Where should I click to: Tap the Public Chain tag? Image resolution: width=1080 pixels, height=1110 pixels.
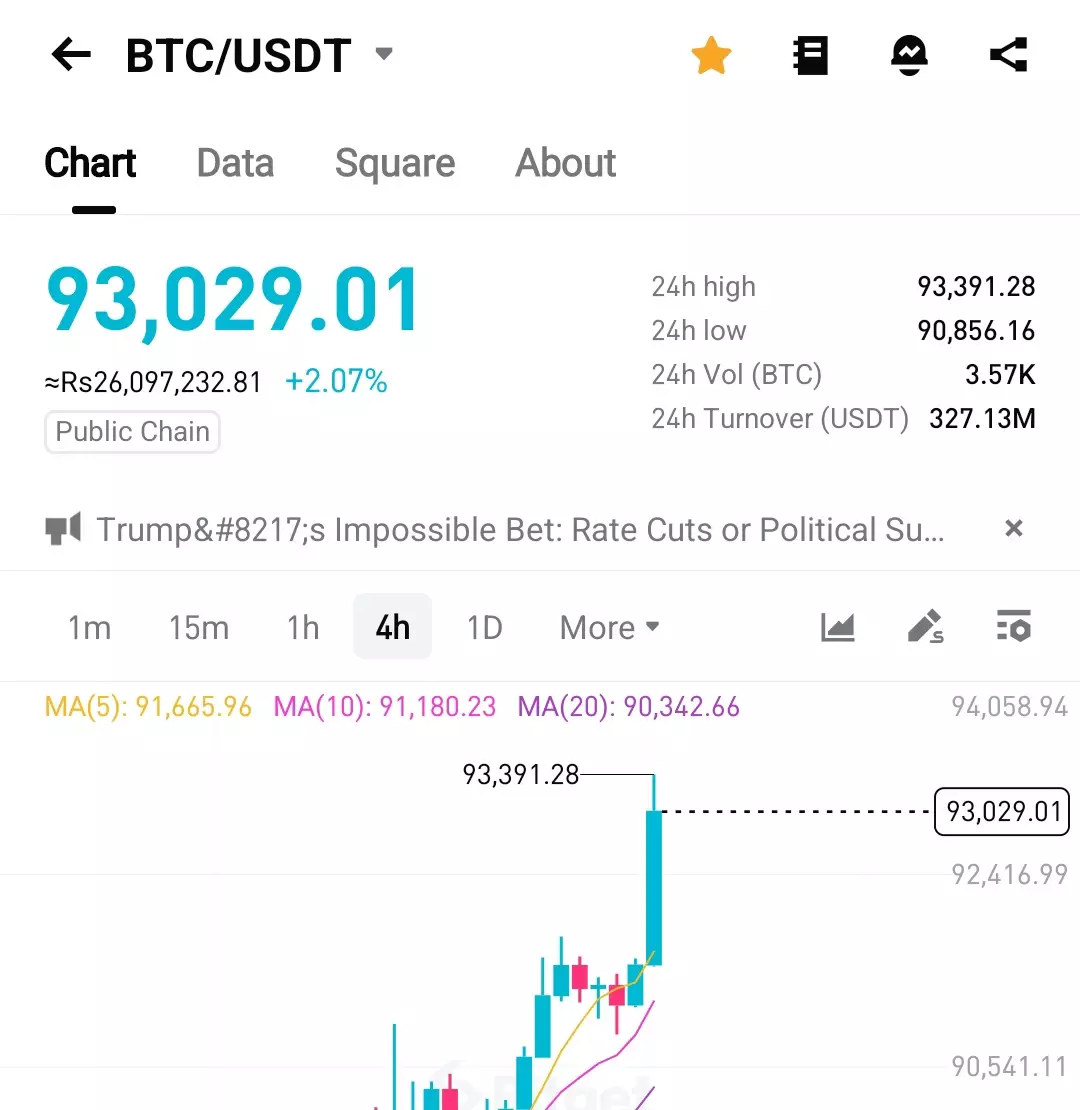point(132,432)
